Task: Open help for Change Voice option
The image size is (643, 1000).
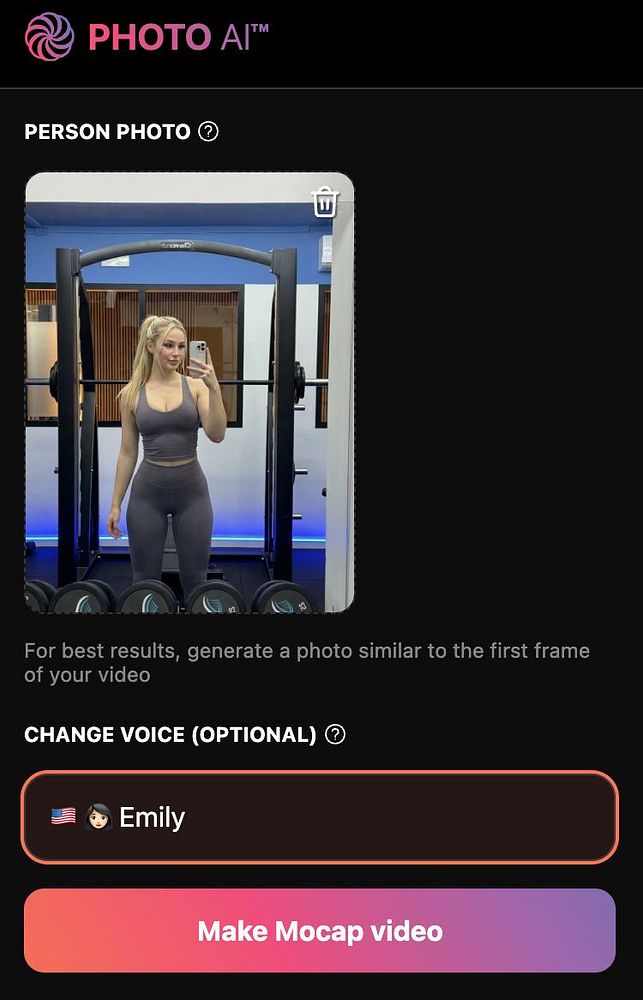Action: pyautogui.click(x=336, y=735)
